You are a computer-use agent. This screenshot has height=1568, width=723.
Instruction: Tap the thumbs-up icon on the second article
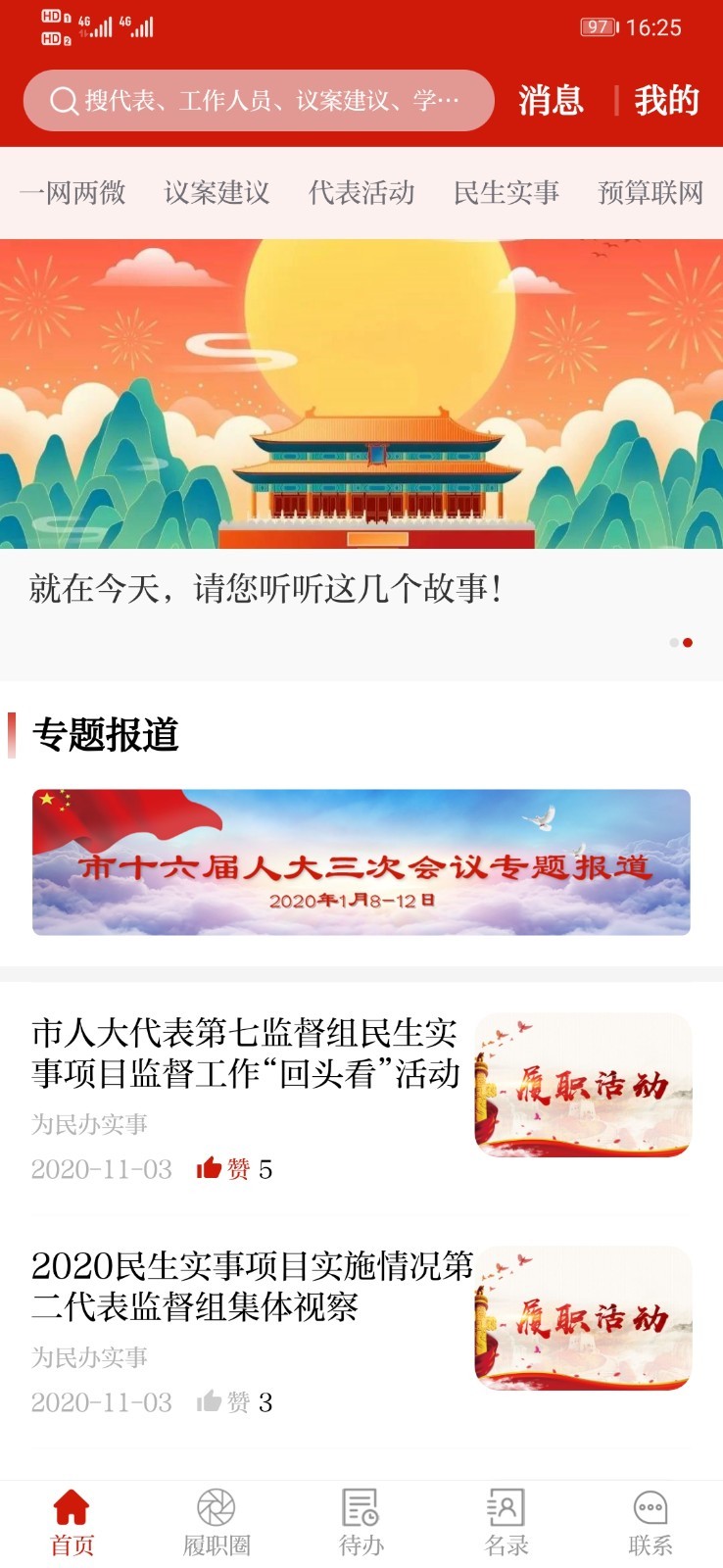209,1402
